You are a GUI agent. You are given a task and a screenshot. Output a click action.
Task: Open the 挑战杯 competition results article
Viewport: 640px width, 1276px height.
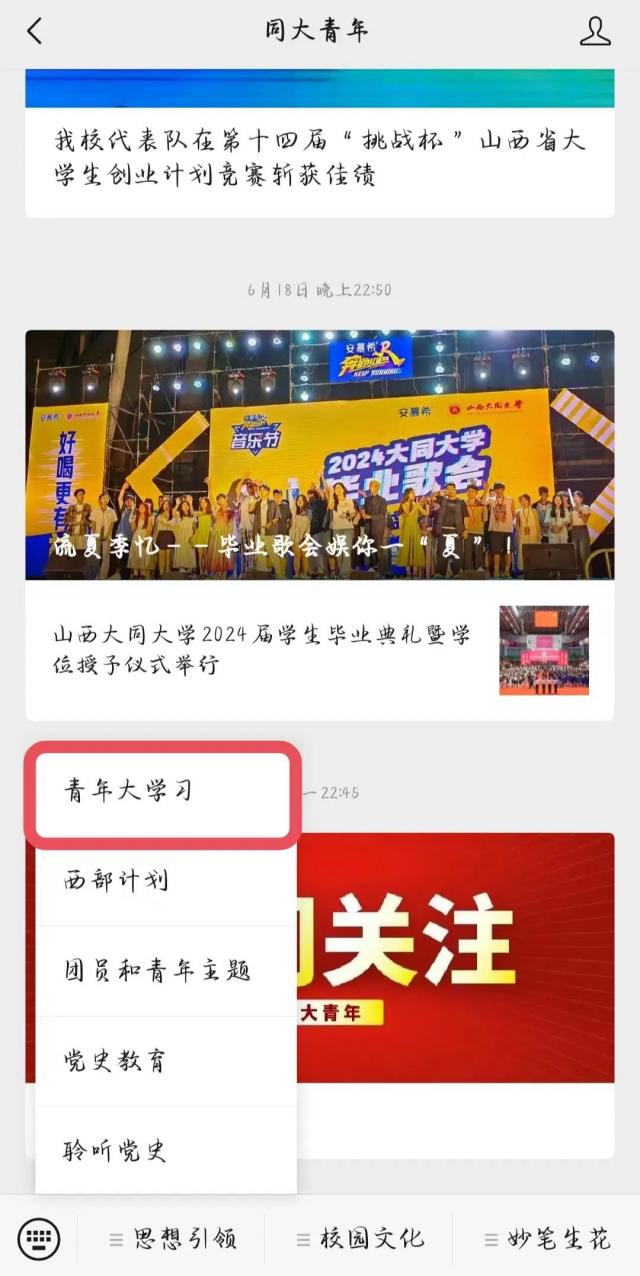(x=318, y=158)
